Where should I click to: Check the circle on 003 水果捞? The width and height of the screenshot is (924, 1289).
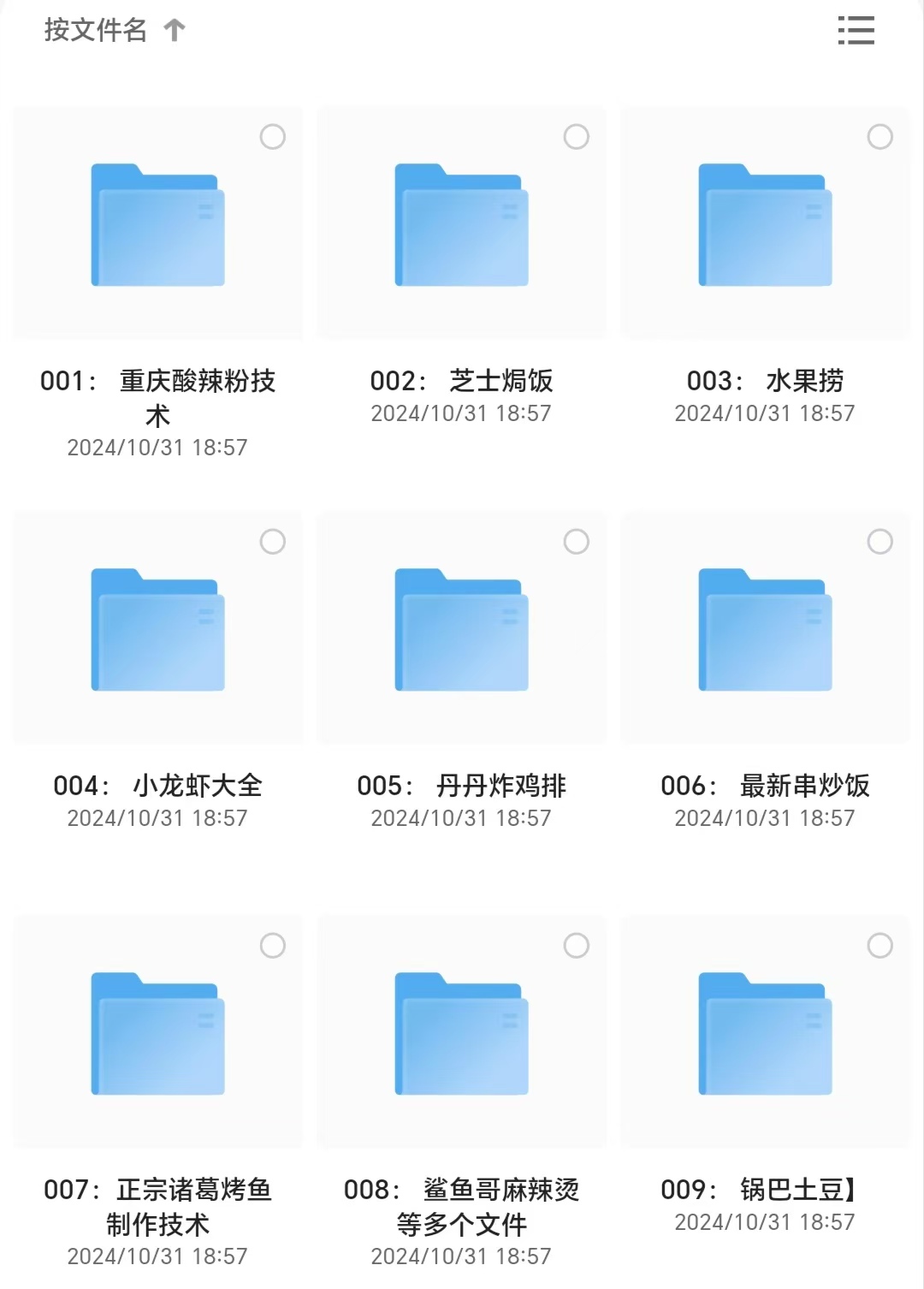(x=880, y=137)
